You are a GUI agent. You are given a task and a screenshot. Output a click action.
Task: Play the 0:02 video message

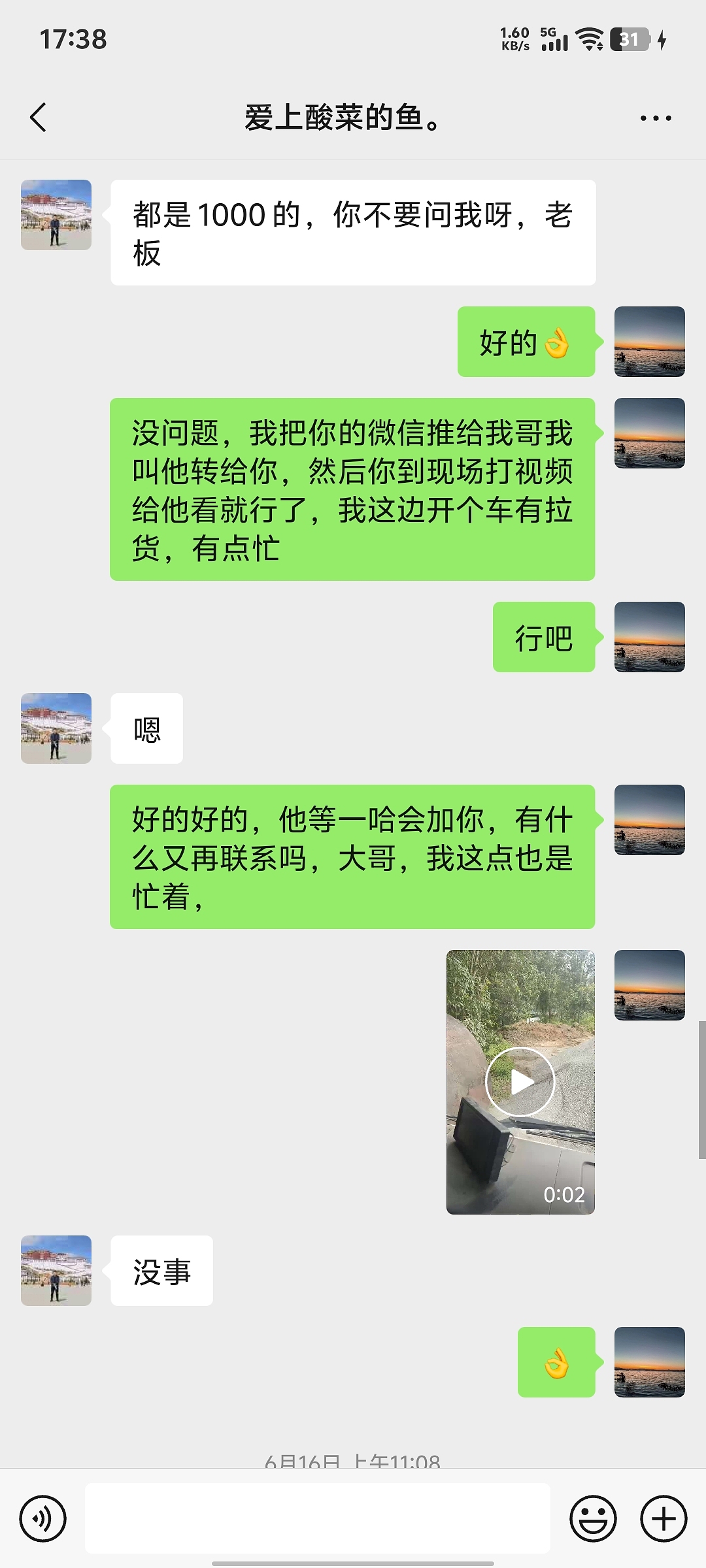pyautogui.click(x=520, y=1082)
